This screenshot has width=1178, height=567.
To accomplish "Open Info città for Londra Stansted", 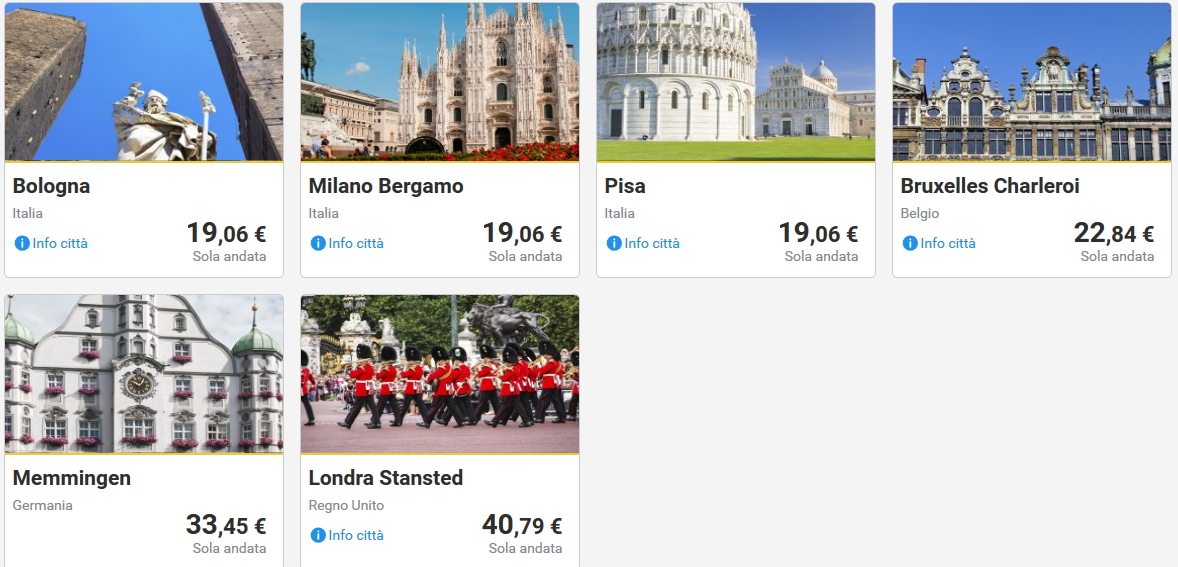I will 348,535.
